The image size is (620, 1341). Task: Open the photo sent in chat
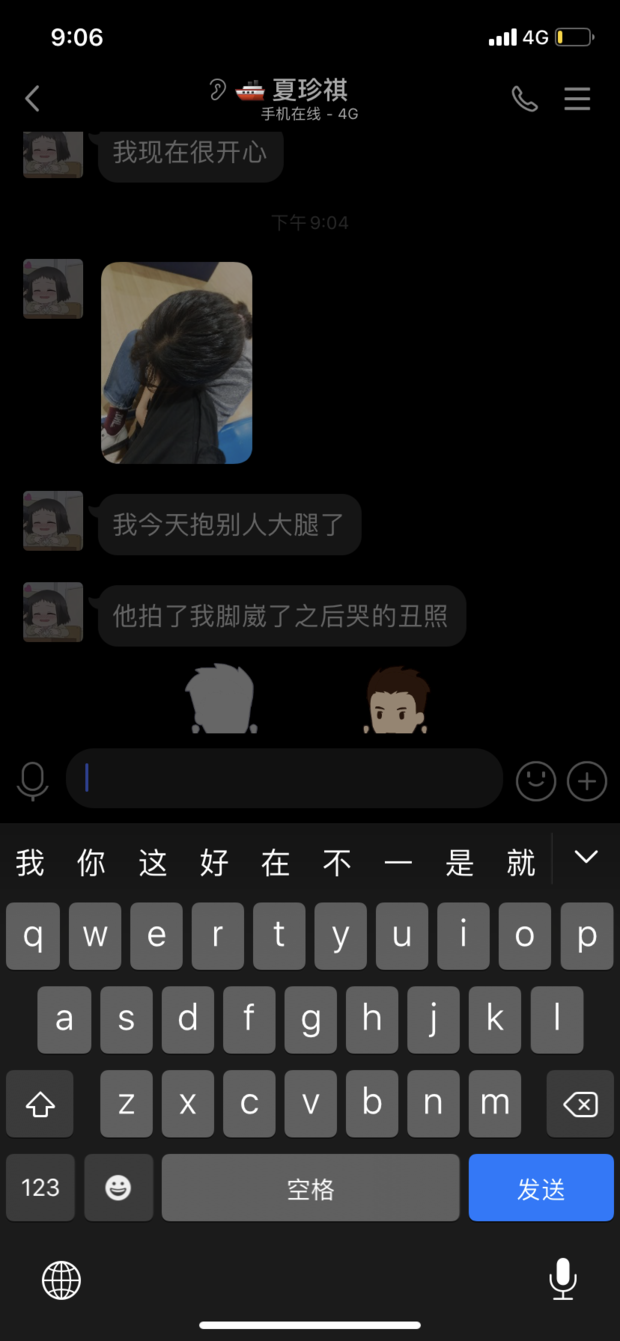pyautogui.click(x=177, y=362)
